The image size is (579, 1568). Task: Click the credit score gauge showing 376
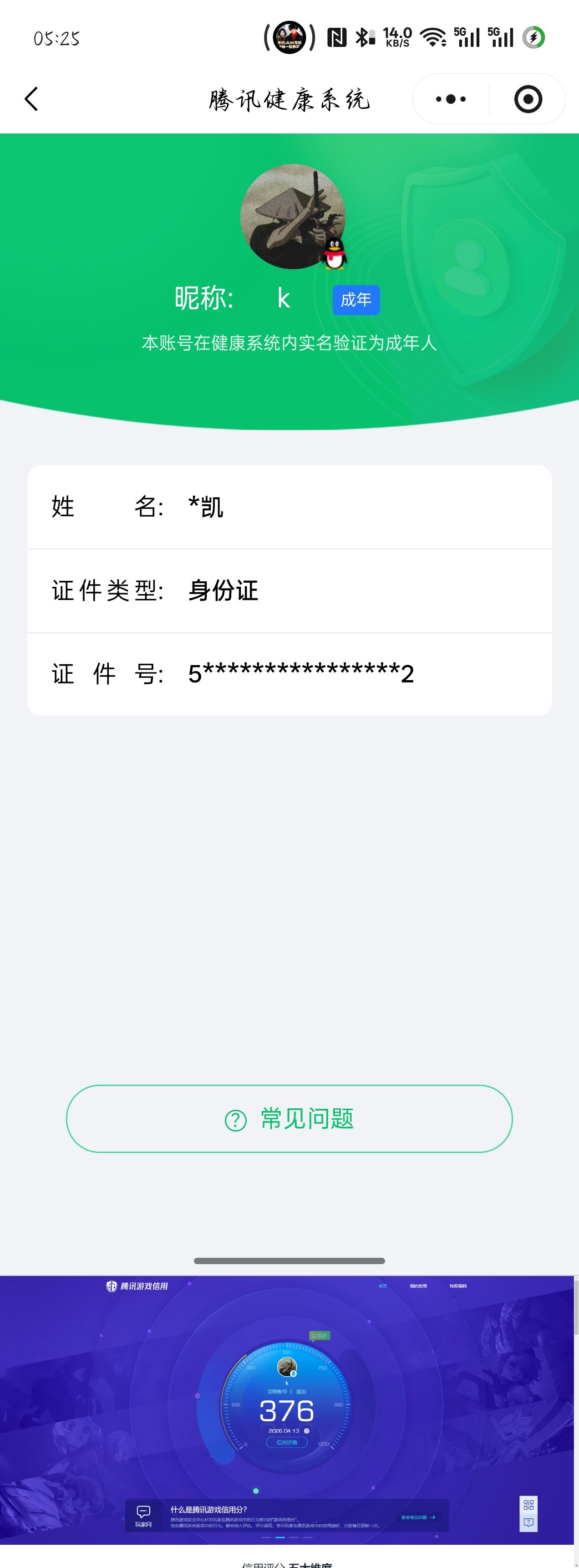tap(286, 1411)
